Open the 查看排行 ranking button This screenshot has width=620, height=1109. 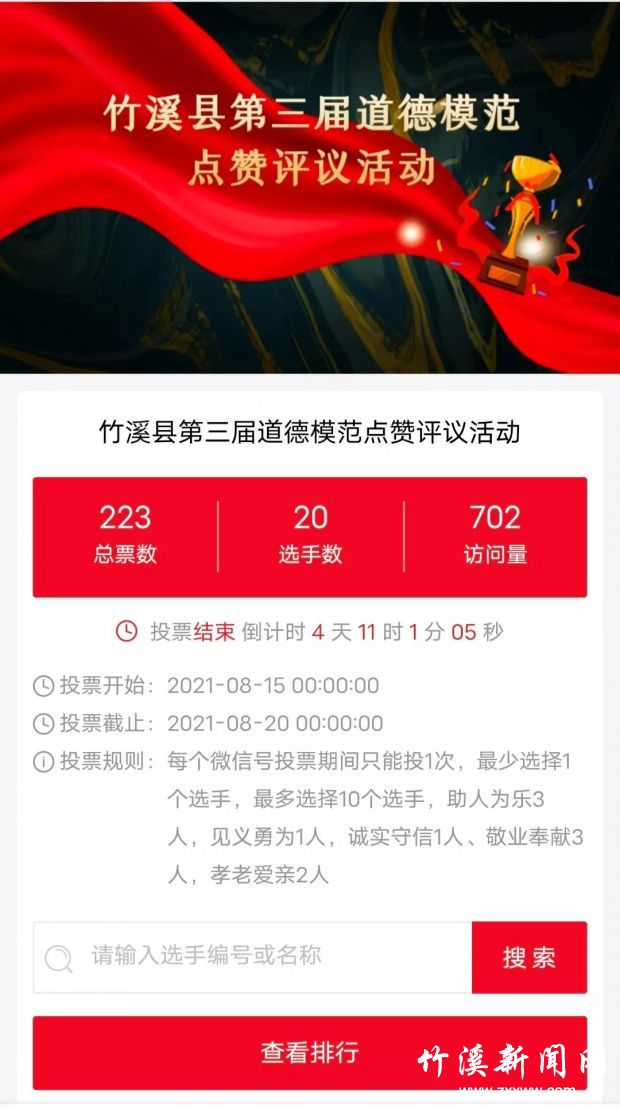coord(309,1053)
